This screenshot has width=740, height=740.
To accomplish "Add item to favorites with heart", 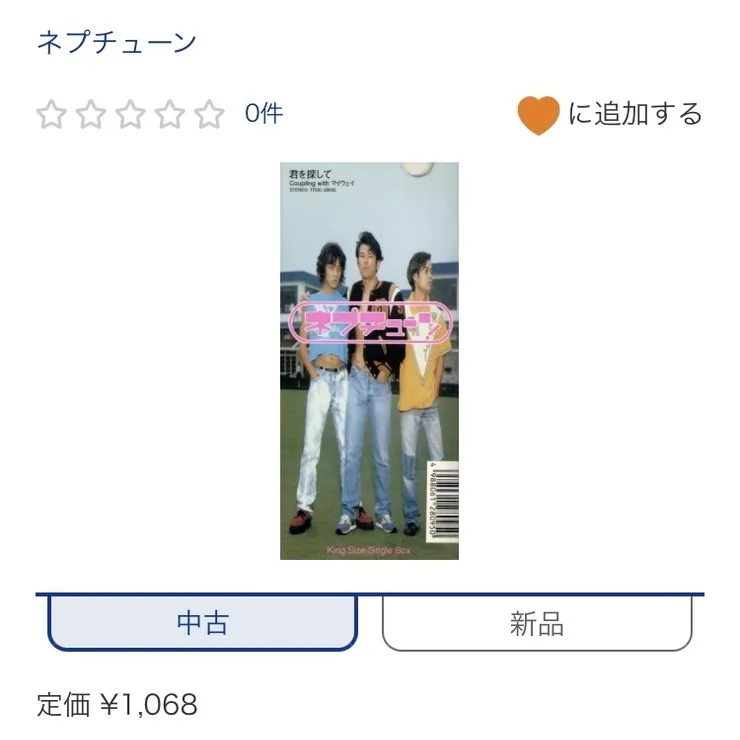I will pyautogui.click(x=538, y=115).
